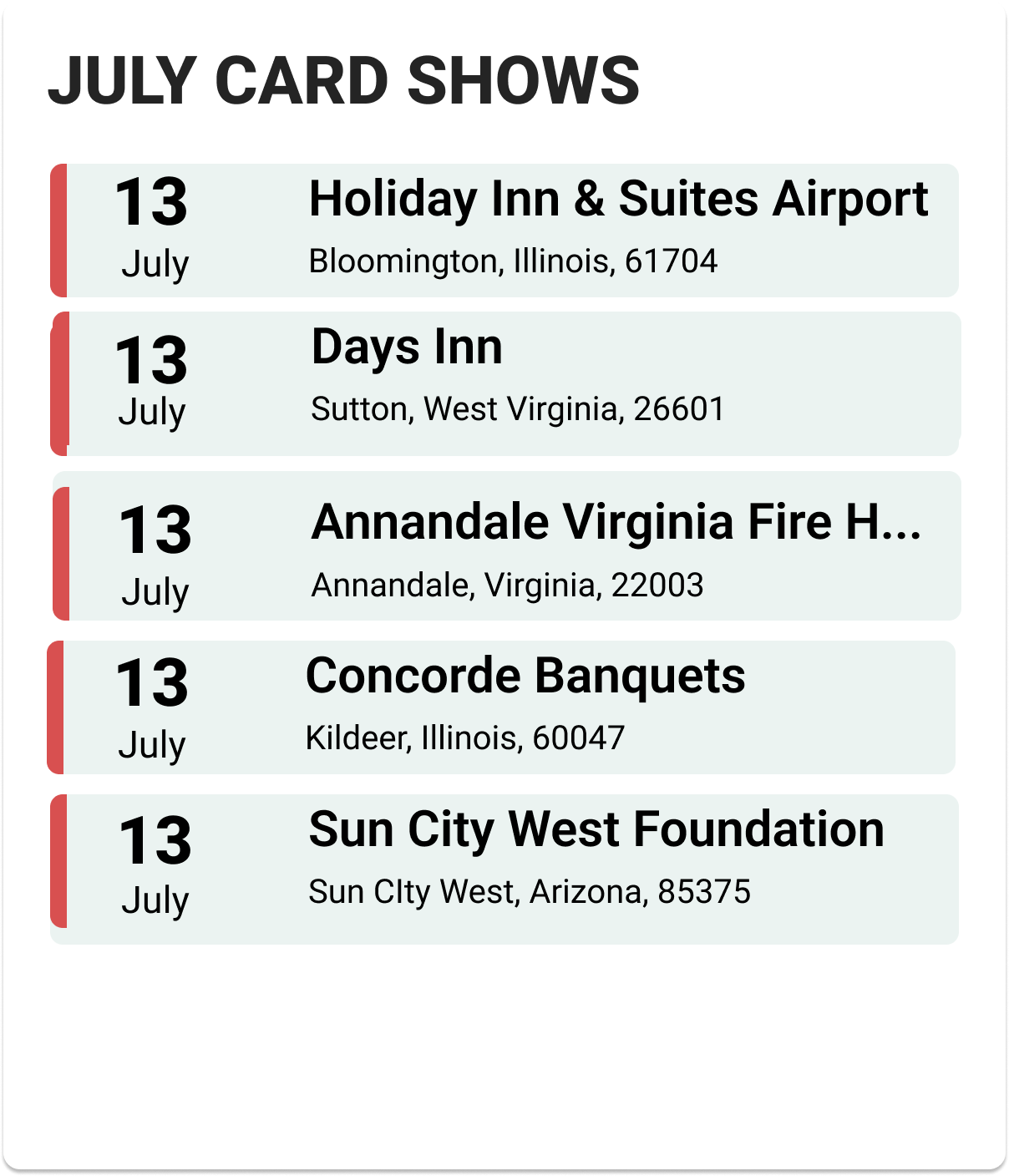Select the Days Inn show in Sutton
This screenshot has height=1176, width=1009.
tap(406, 347)
